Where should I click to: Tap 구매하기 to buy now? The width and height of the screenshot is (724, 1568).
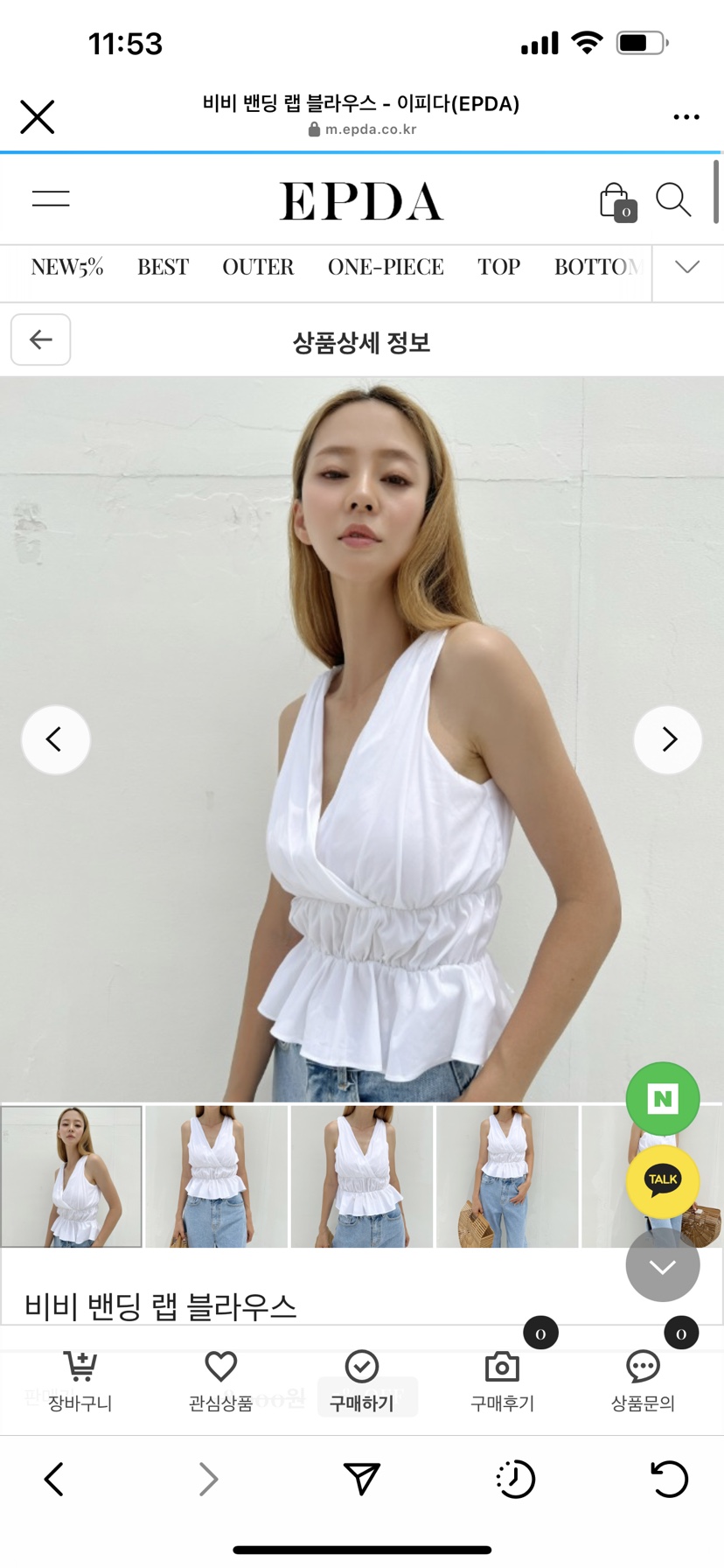[x=361, y=1380]
